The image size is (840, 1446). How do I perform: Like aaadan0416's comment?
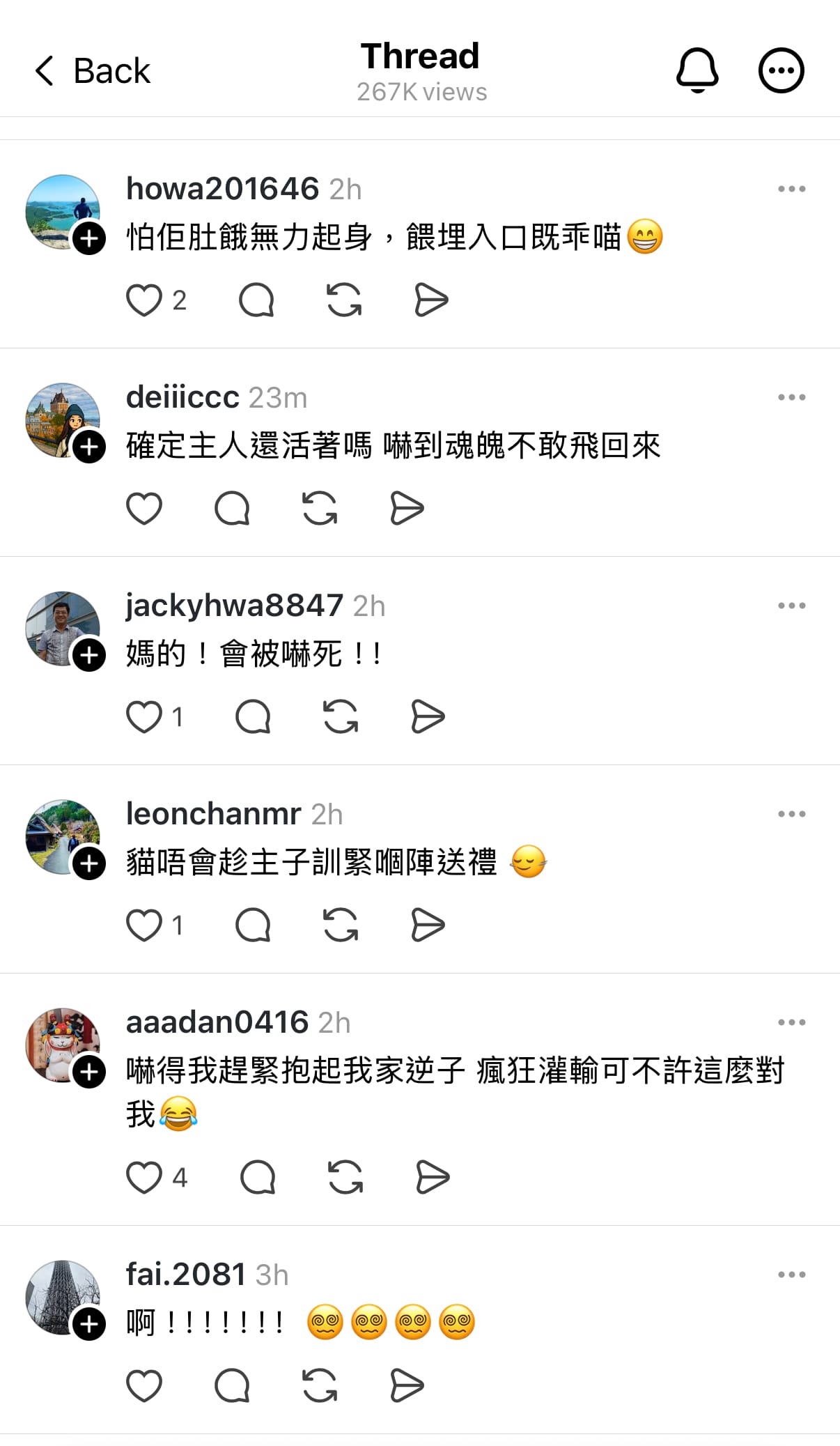(144, 1178)
